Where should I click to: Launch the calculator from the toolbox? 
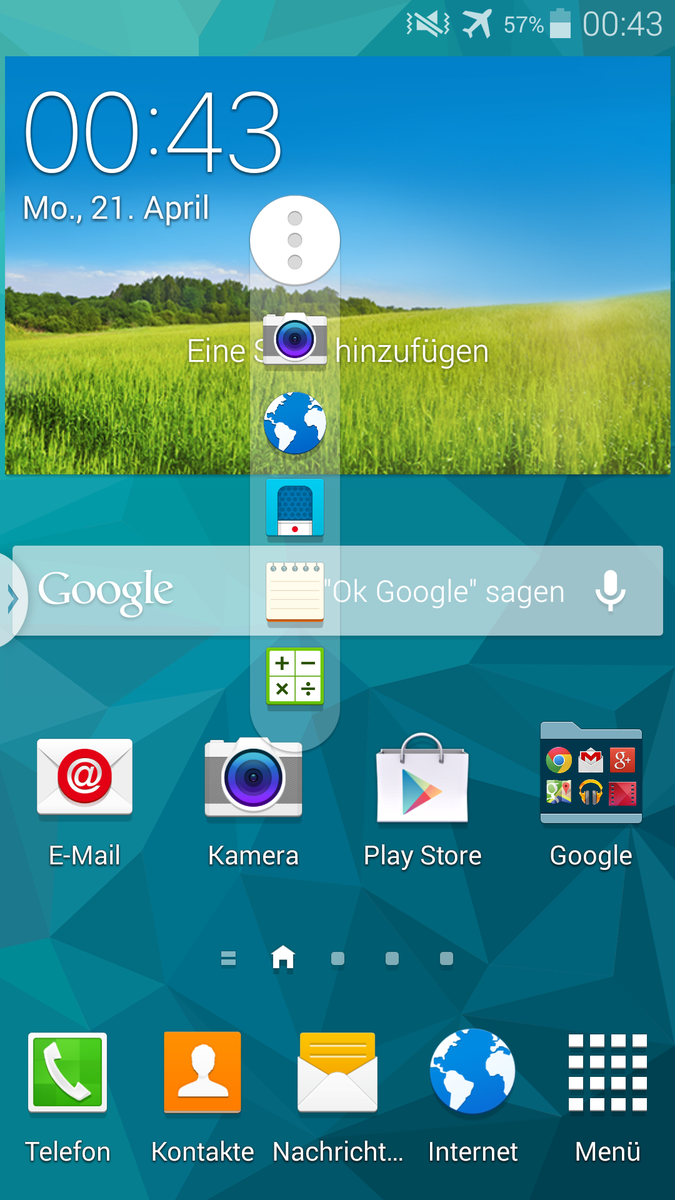pos(294,676)
